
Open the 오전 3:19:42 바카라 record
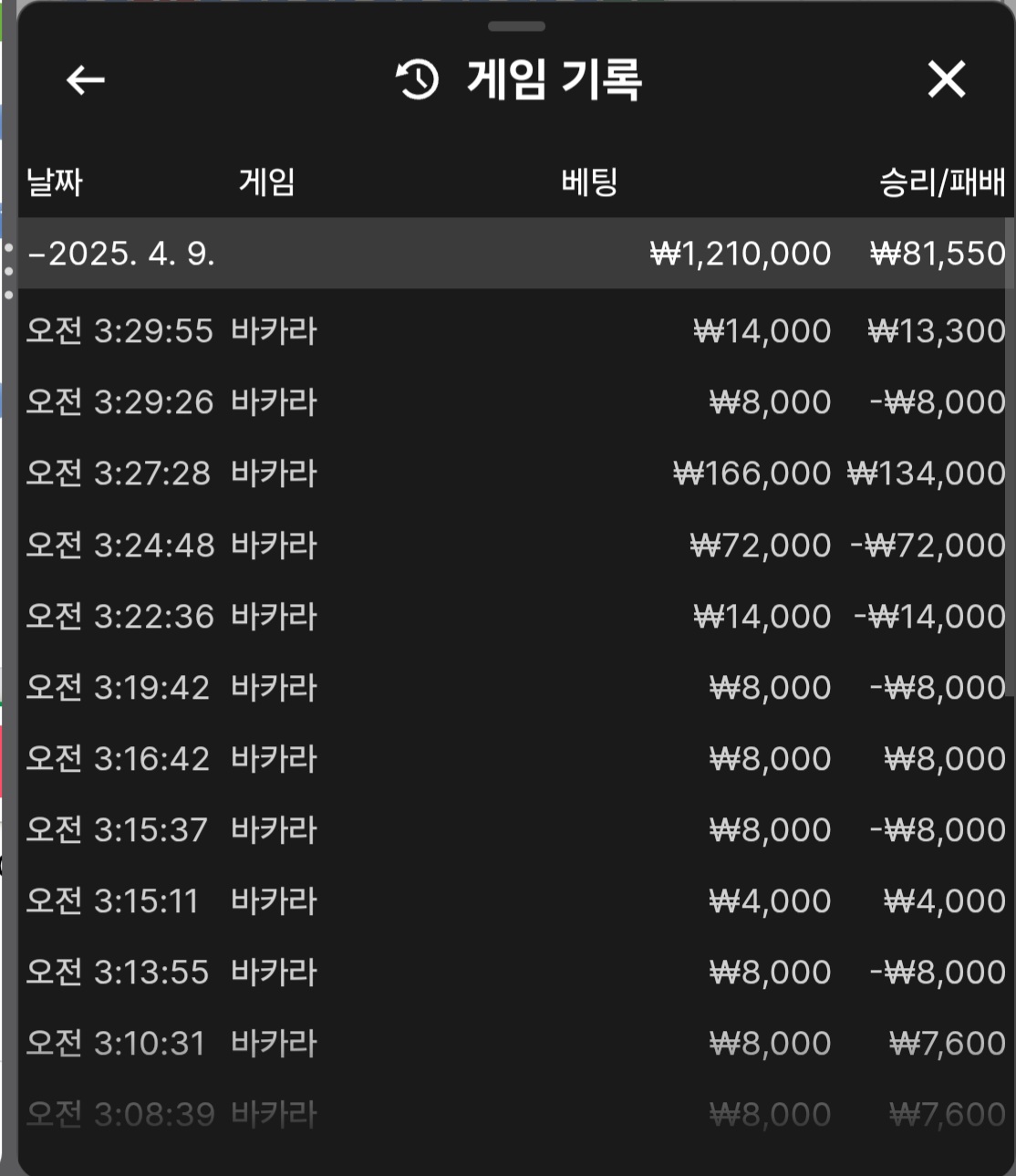coord(274,687)
